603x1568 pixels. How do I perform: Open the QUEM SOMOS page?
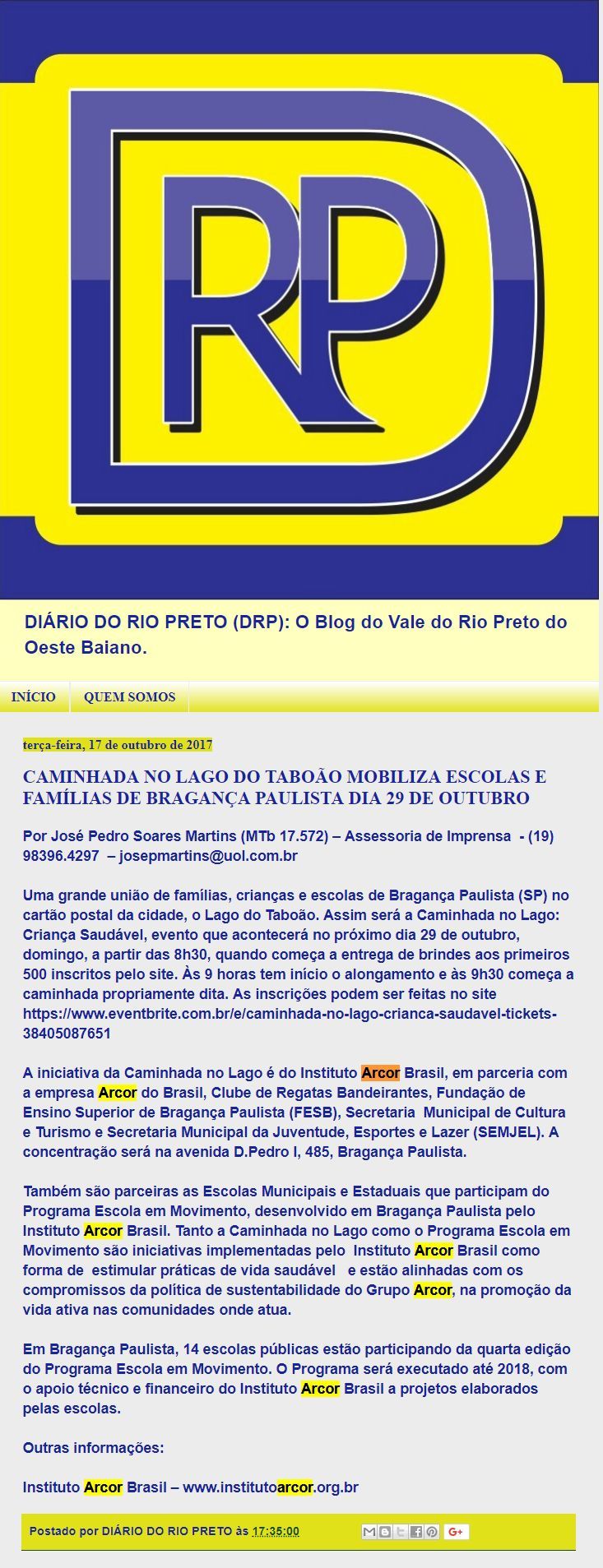(x=129, y=696)
